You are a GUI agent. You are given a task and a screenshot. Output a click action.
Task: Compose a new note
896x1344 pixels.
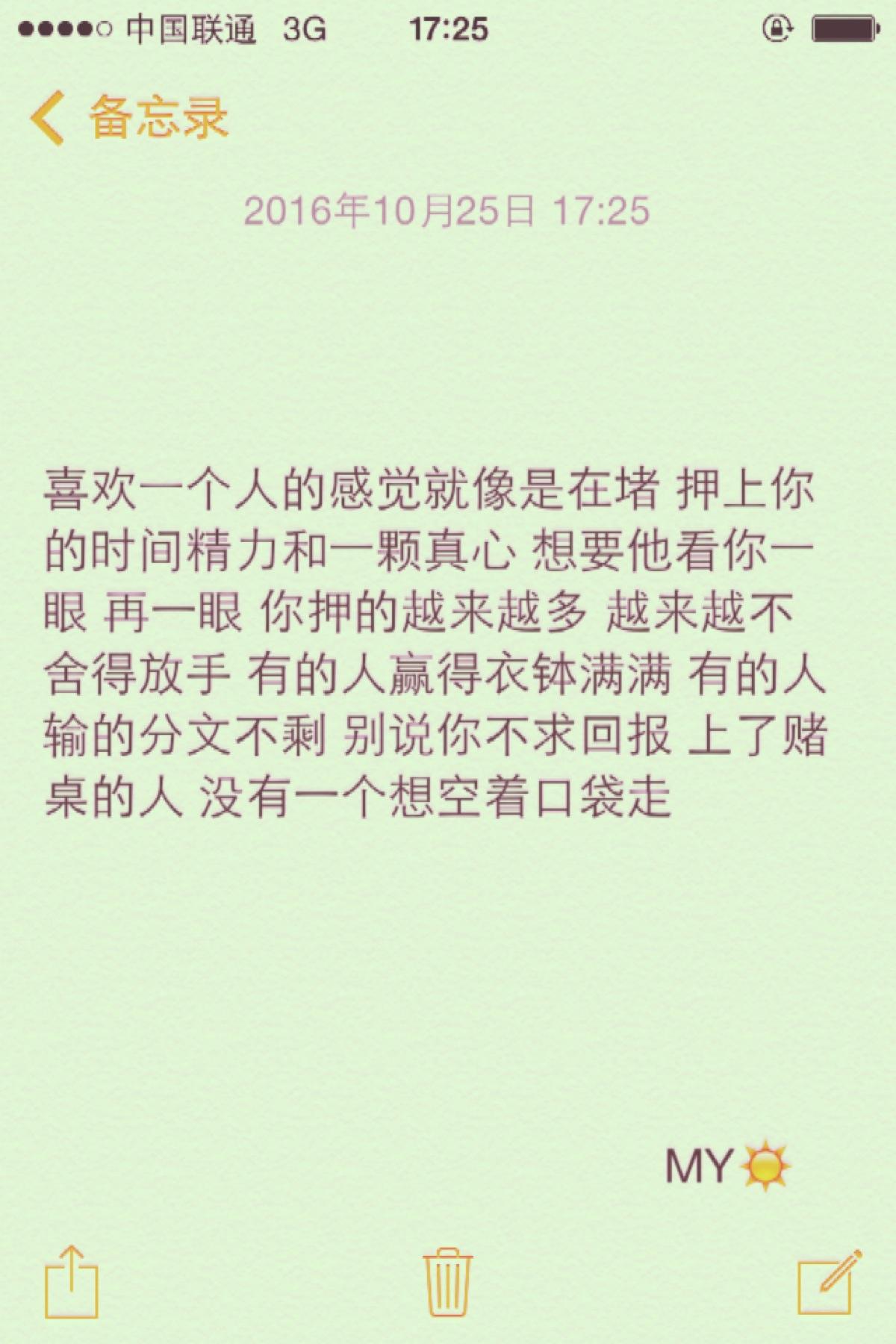point(829,1279)
